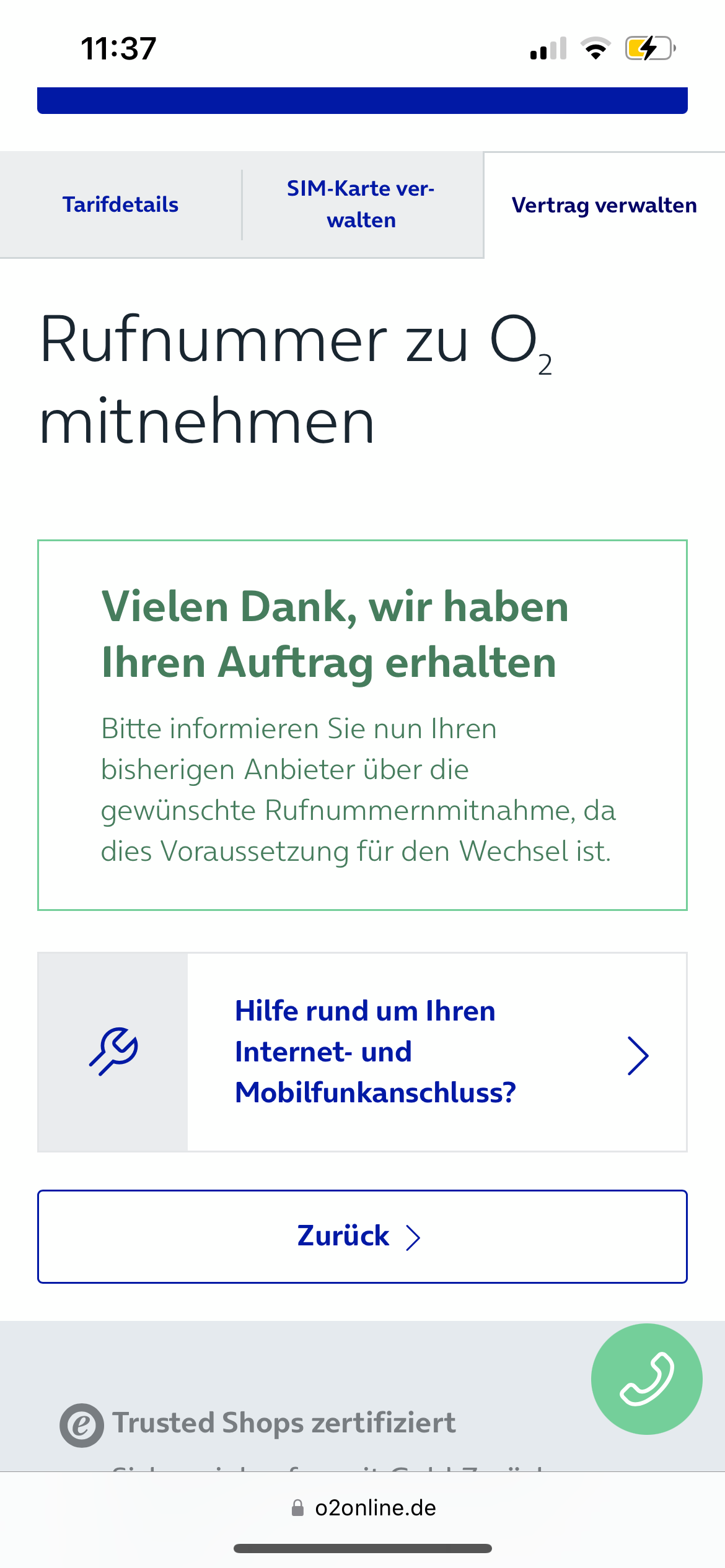The height and width of the screenshot is (1568, 725).
Task: Open the SIM-Karte verwalten tab
Action: [361, 204]
